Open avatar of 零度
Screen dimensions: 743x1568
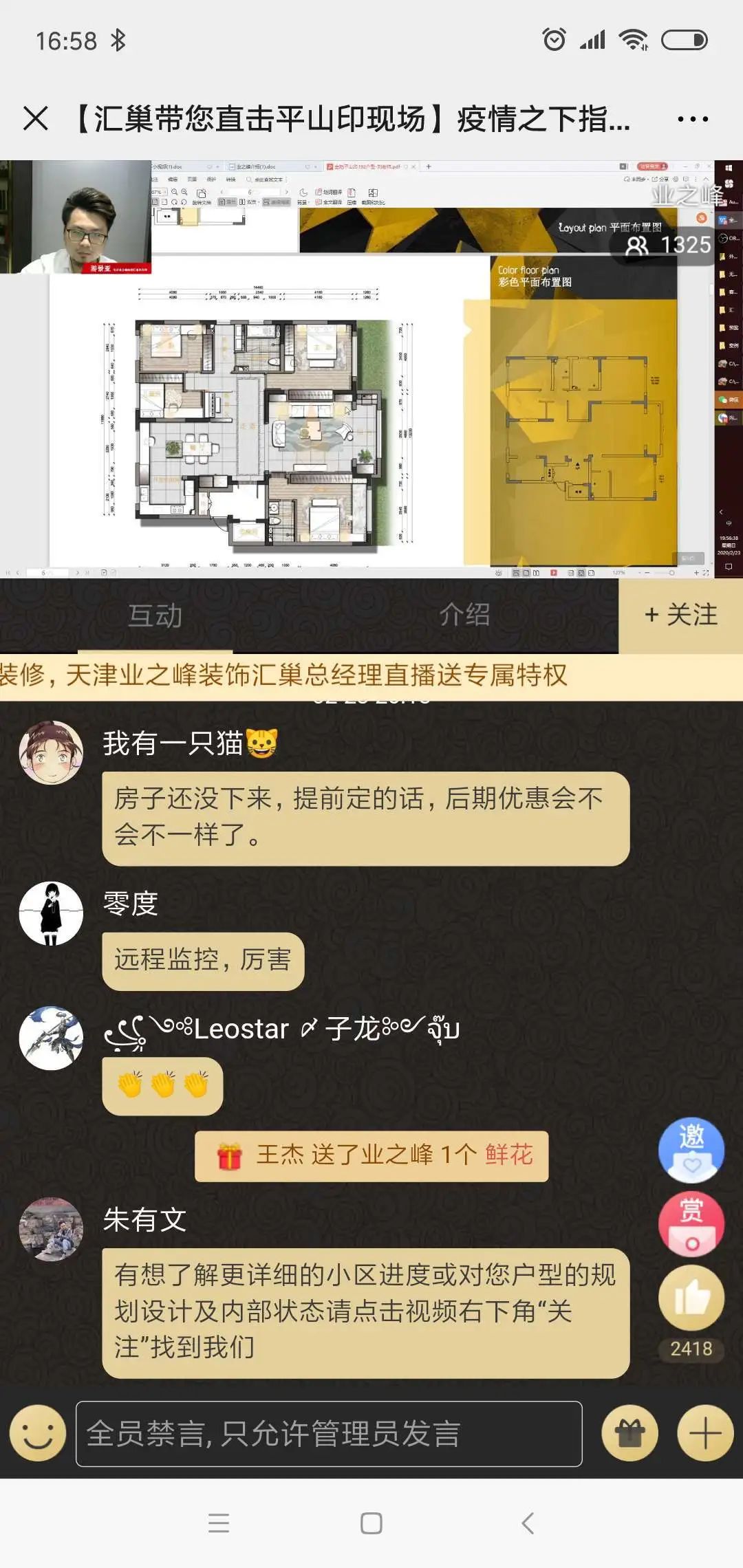tap(51, 913)
